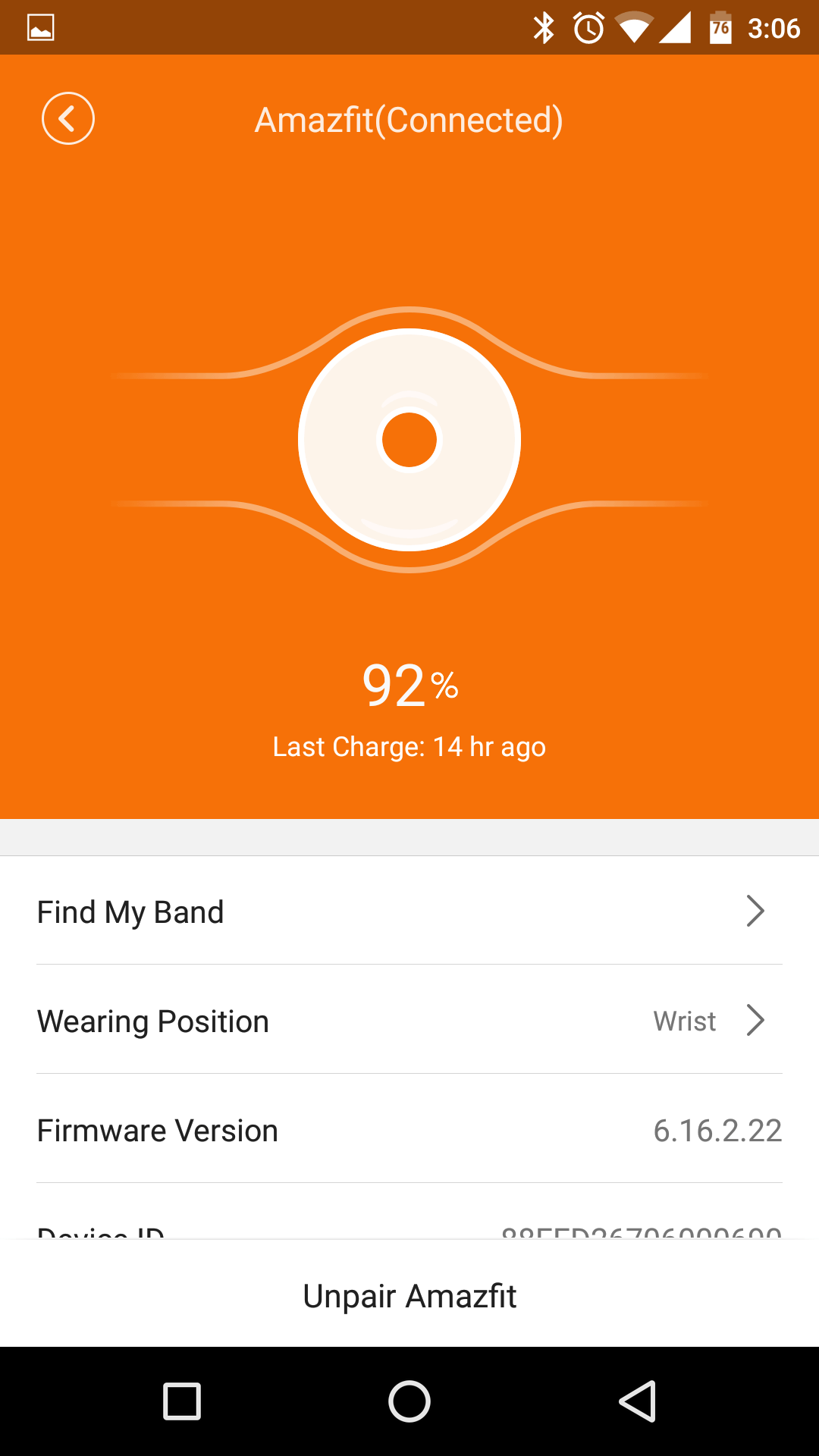Screen dimensions: 819x1456
Task: Go back using the circled arrow
Action: [68, 118]
